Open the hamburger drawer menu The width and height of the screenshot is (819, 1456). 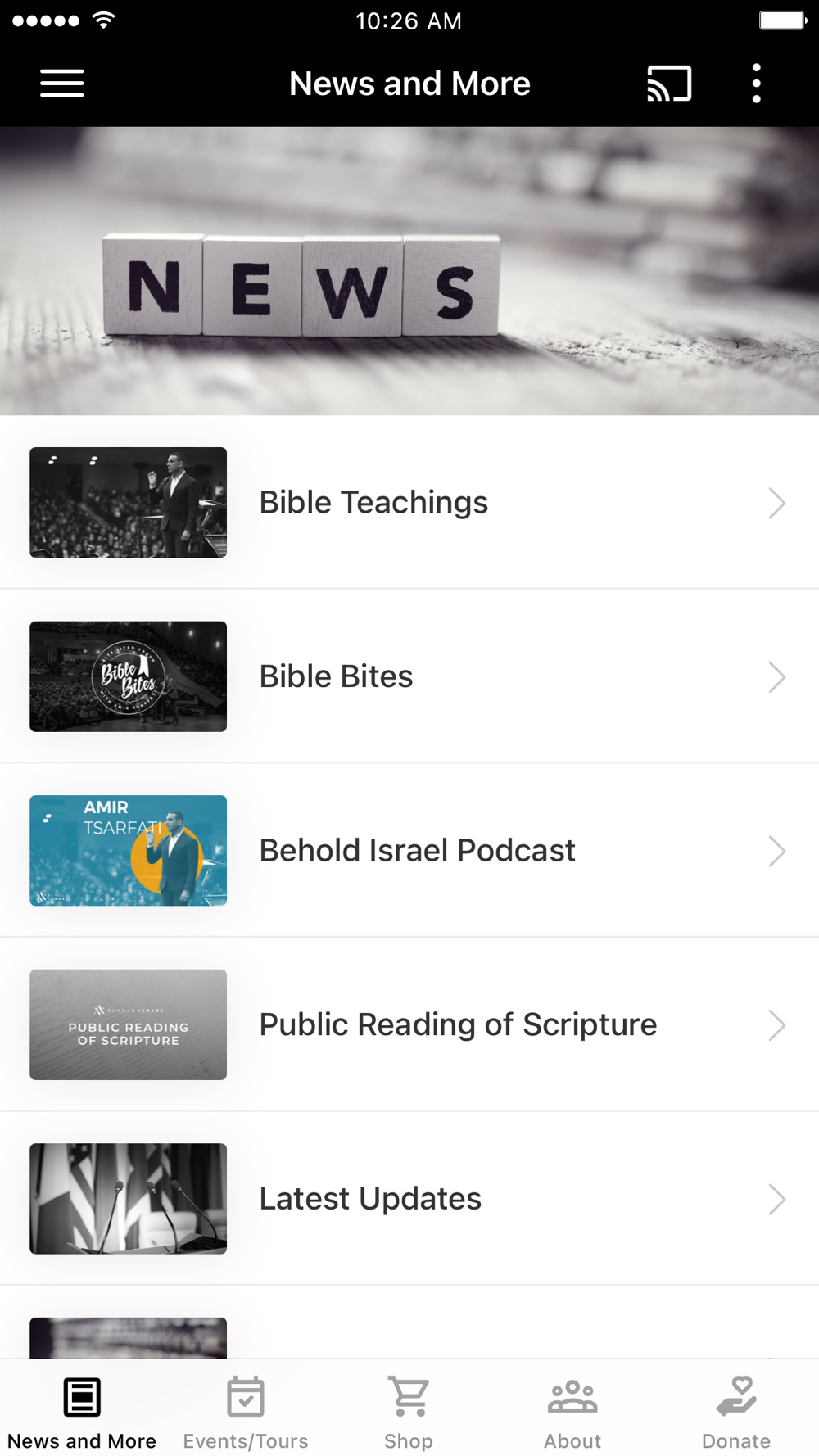(x=62, y=84)
